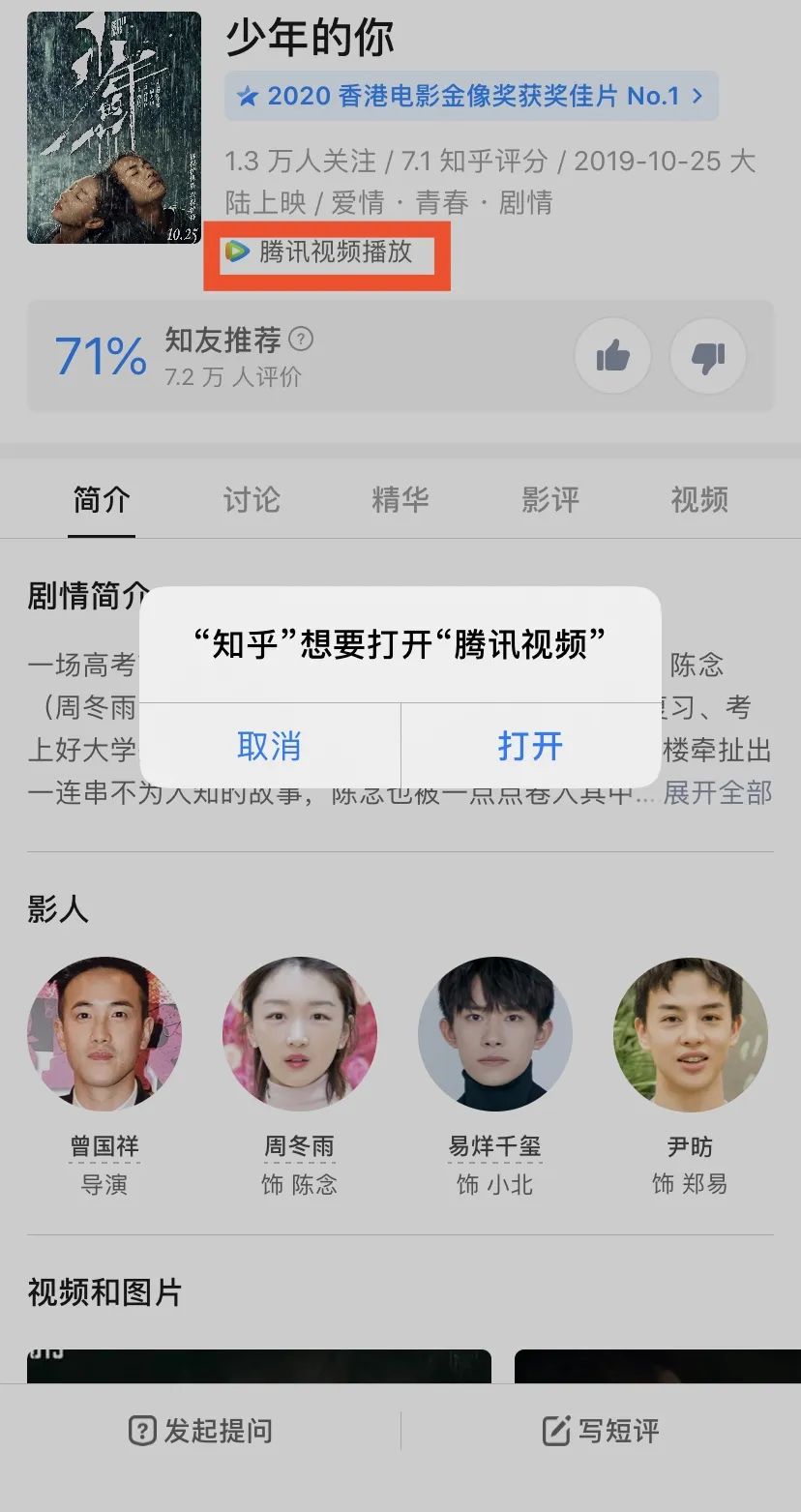
Task: Open the 2020 香港电影金像奖获奖佳片 banner
Action: point(471,96)
